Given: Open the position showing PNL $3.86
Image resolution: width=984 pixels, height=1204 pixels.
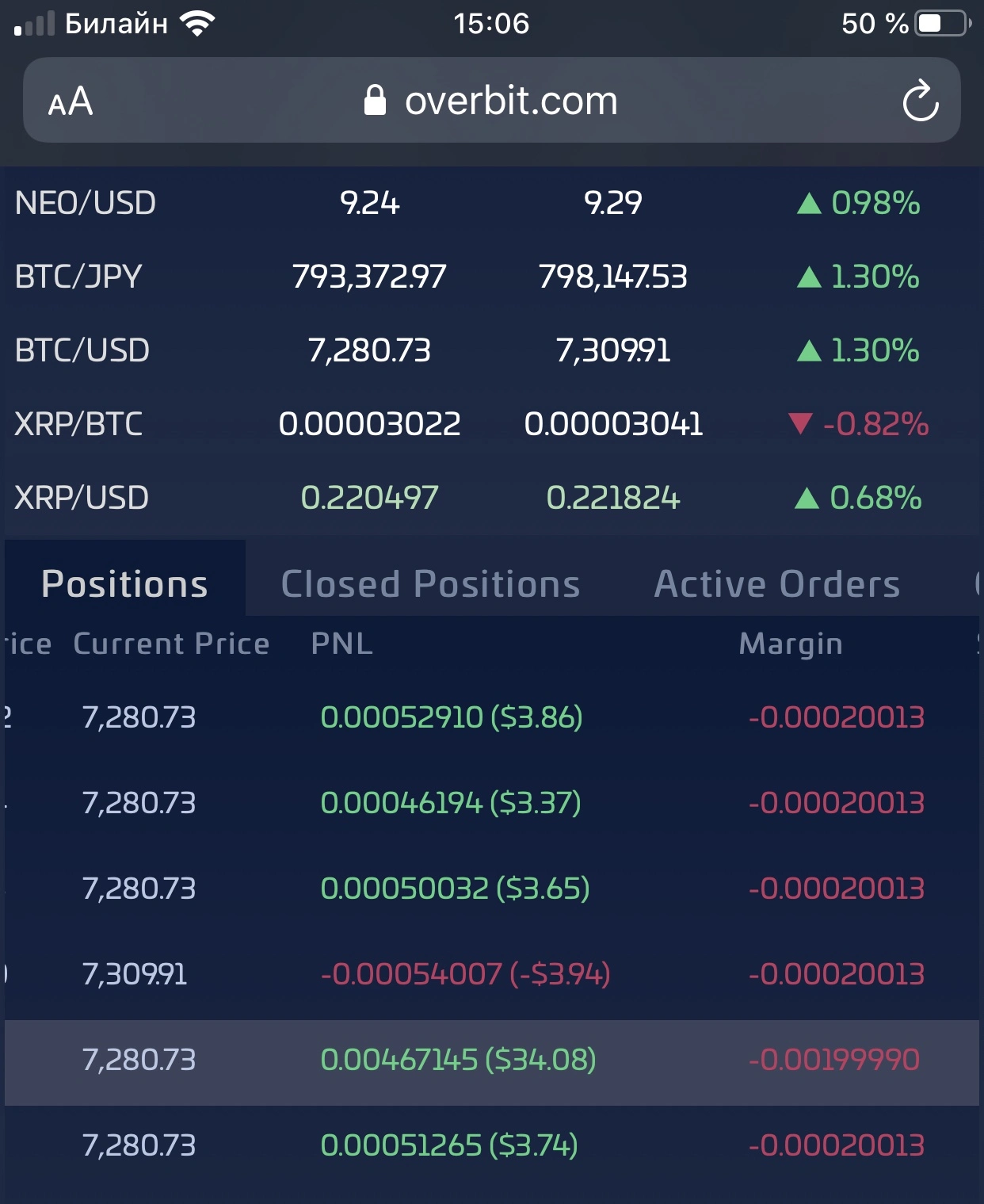Looking at the screenshot, I should (492, 717).
